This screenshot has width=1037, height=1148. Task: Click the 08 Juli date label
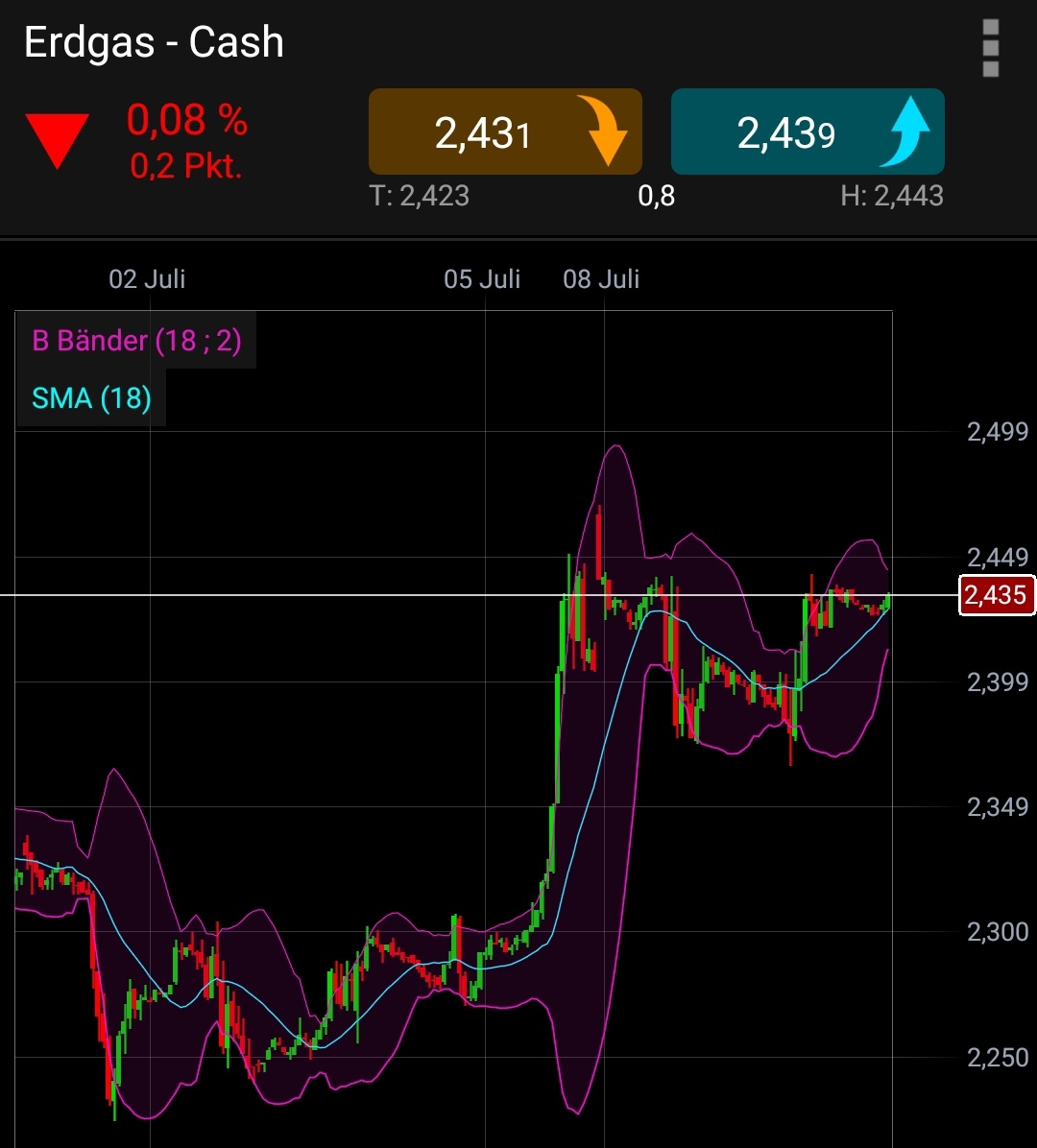pos(603,279)
